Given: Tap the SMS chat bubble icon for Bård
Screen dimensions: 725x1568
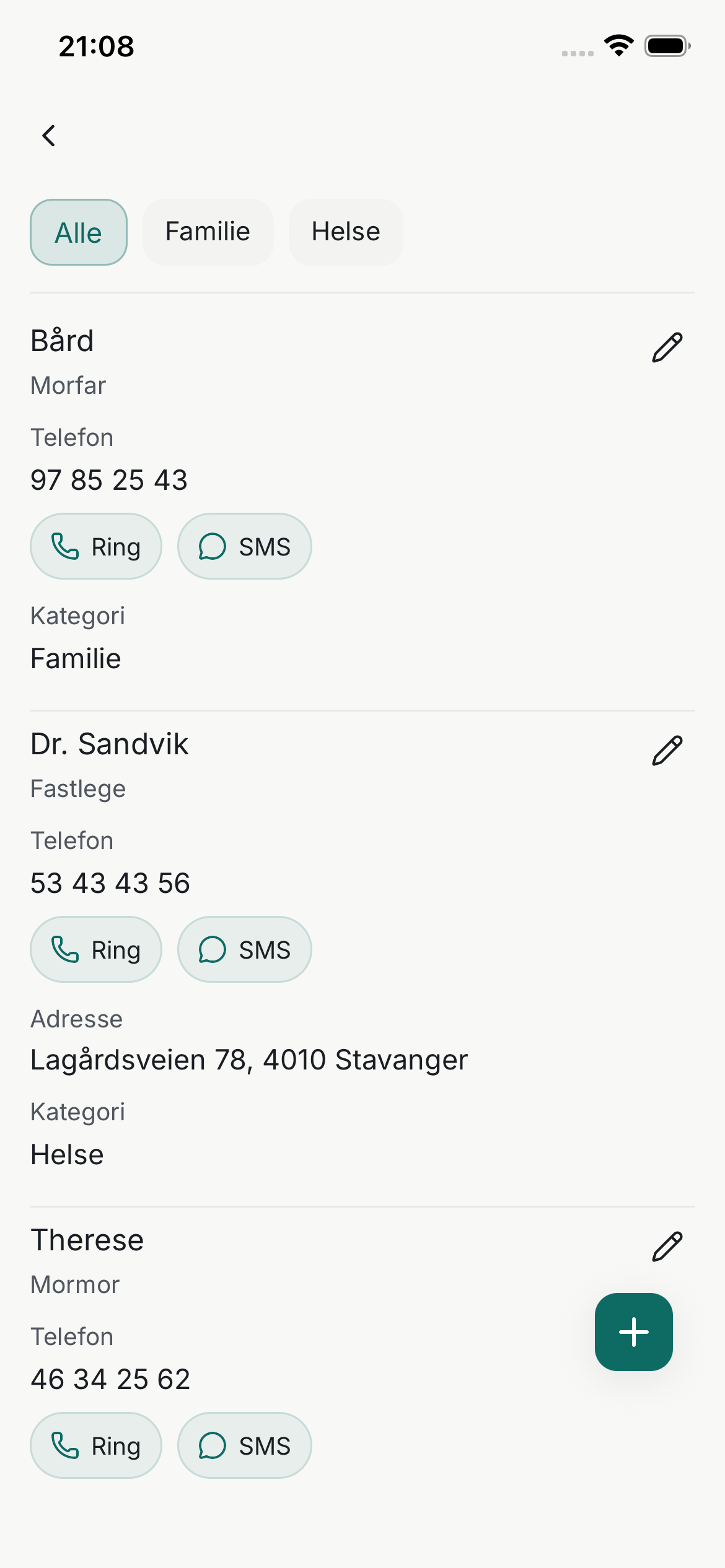Looking at the screenshot, I should click(213, 546).
